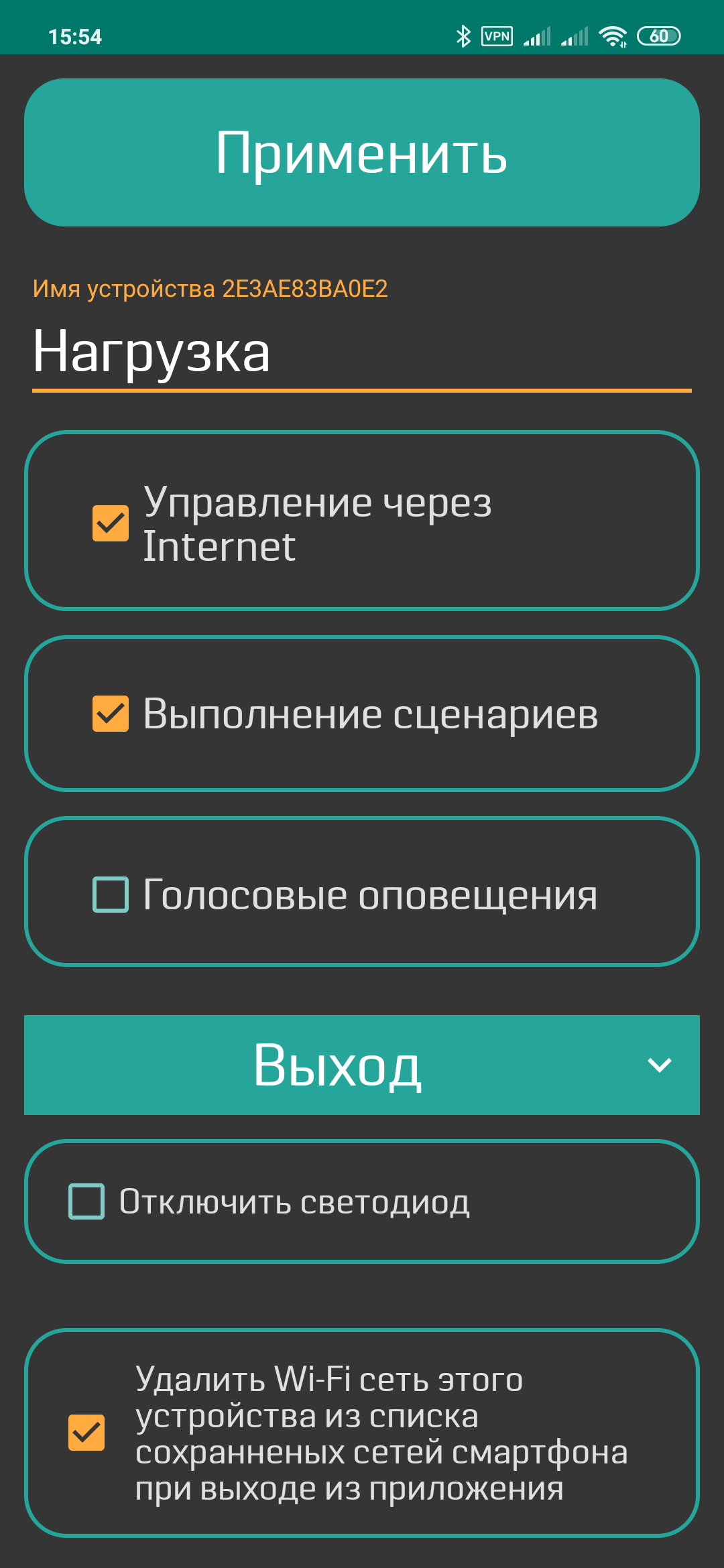
Task: Tap the Применить button
Action: (x=362, y=153)
